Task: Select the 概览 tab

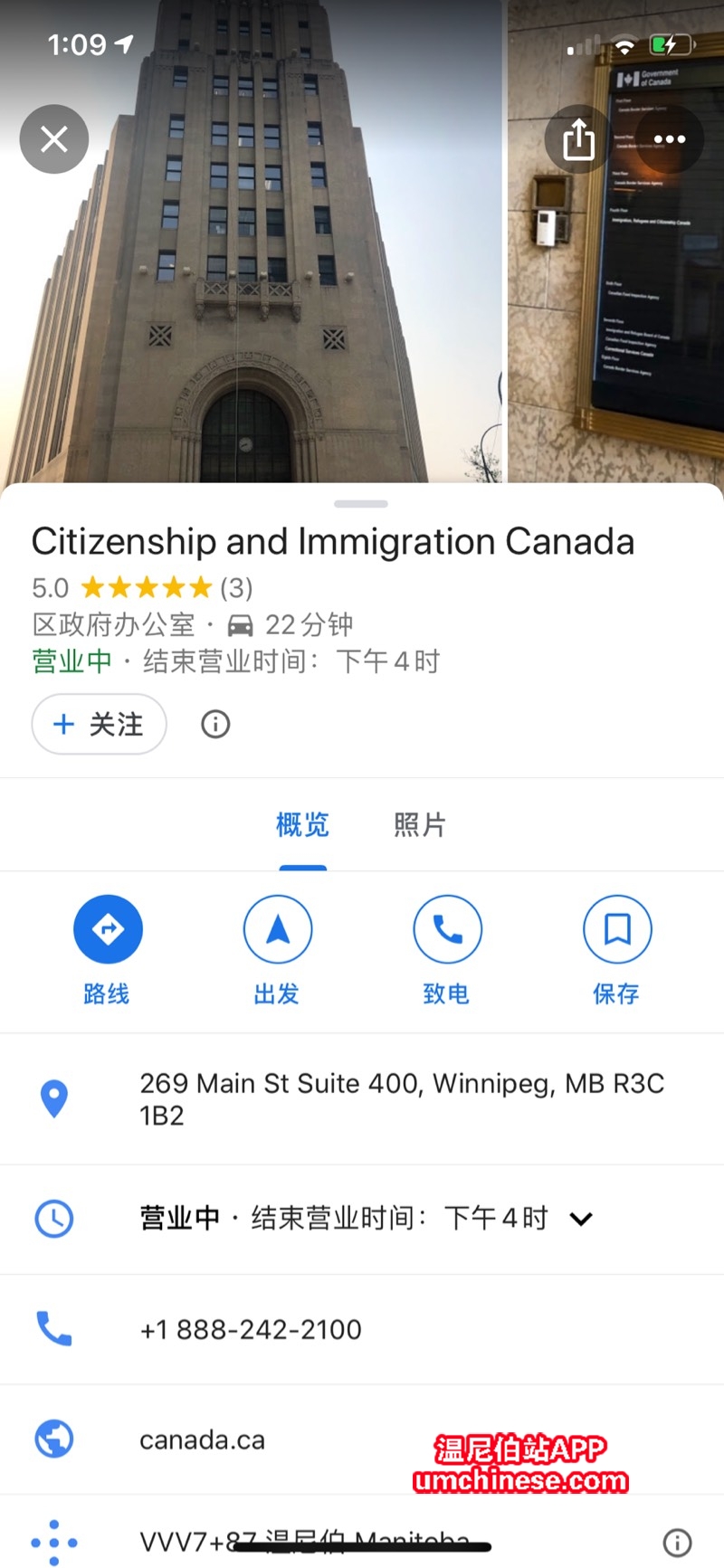Action: point(302,825)
